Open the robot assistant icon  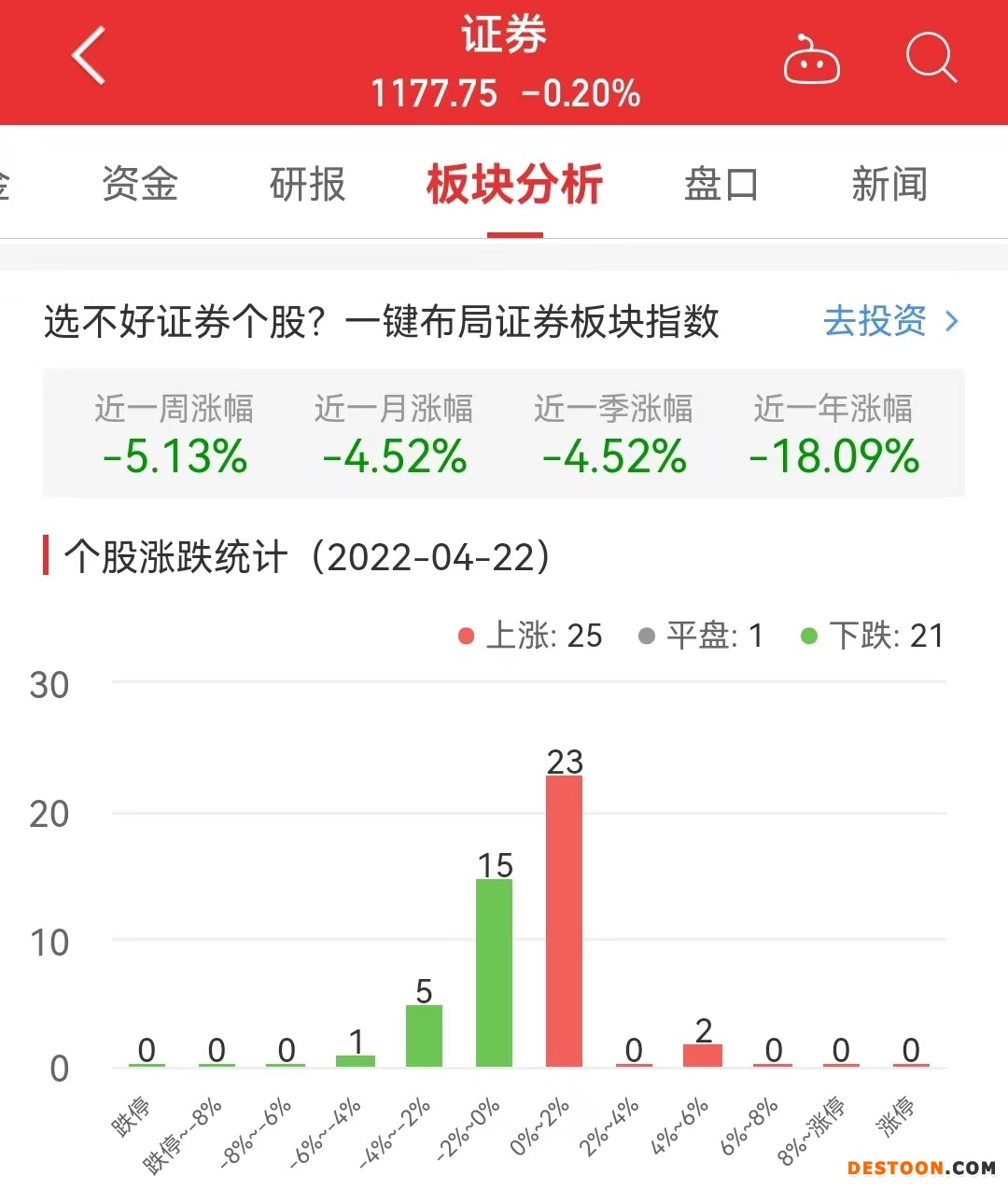tap(810, 60)
